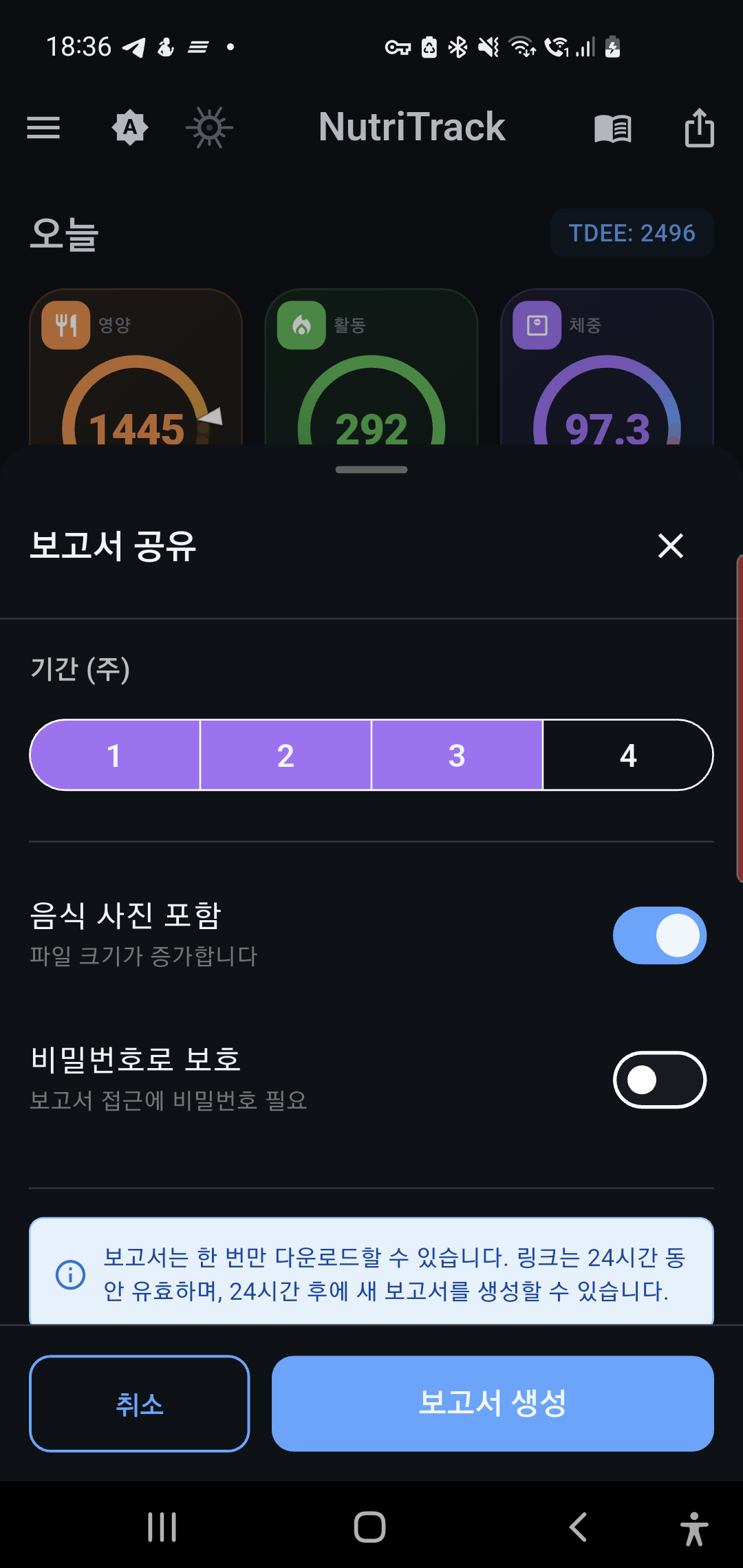Select 1 week period

[115, 755]
